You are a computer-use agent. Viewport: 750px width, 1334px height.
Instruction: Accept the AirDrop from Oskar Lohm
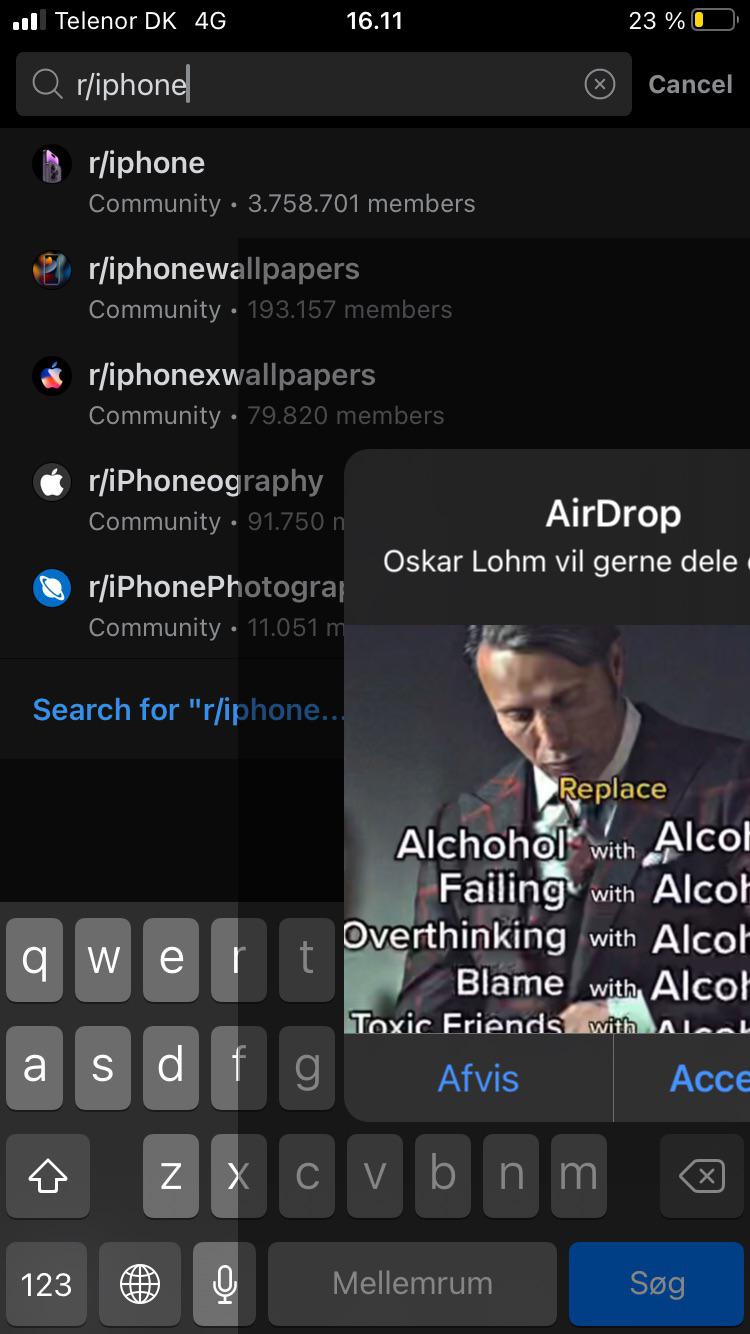click(x=706, y=1078)
